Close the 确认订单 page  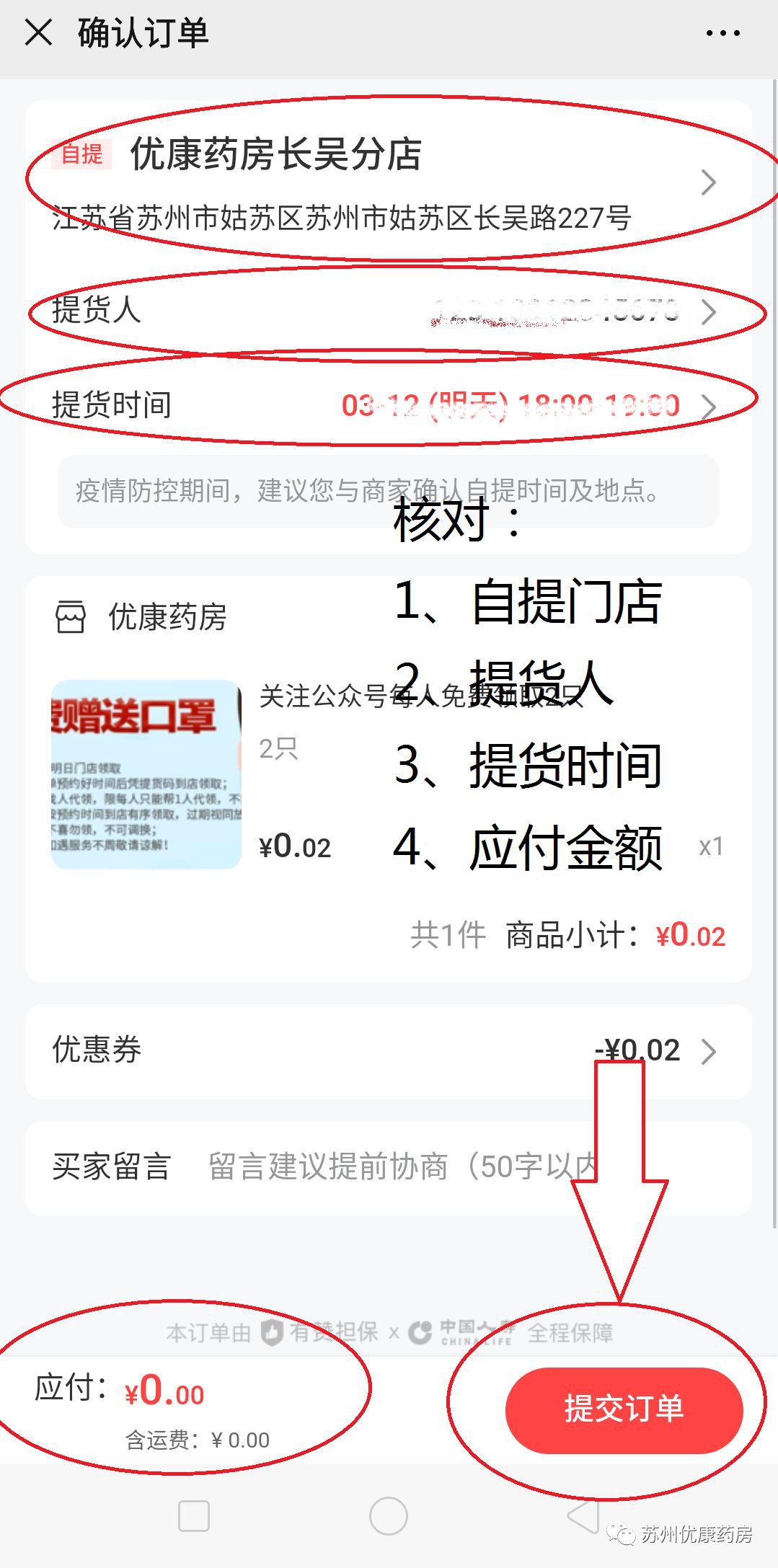[38, 33]
